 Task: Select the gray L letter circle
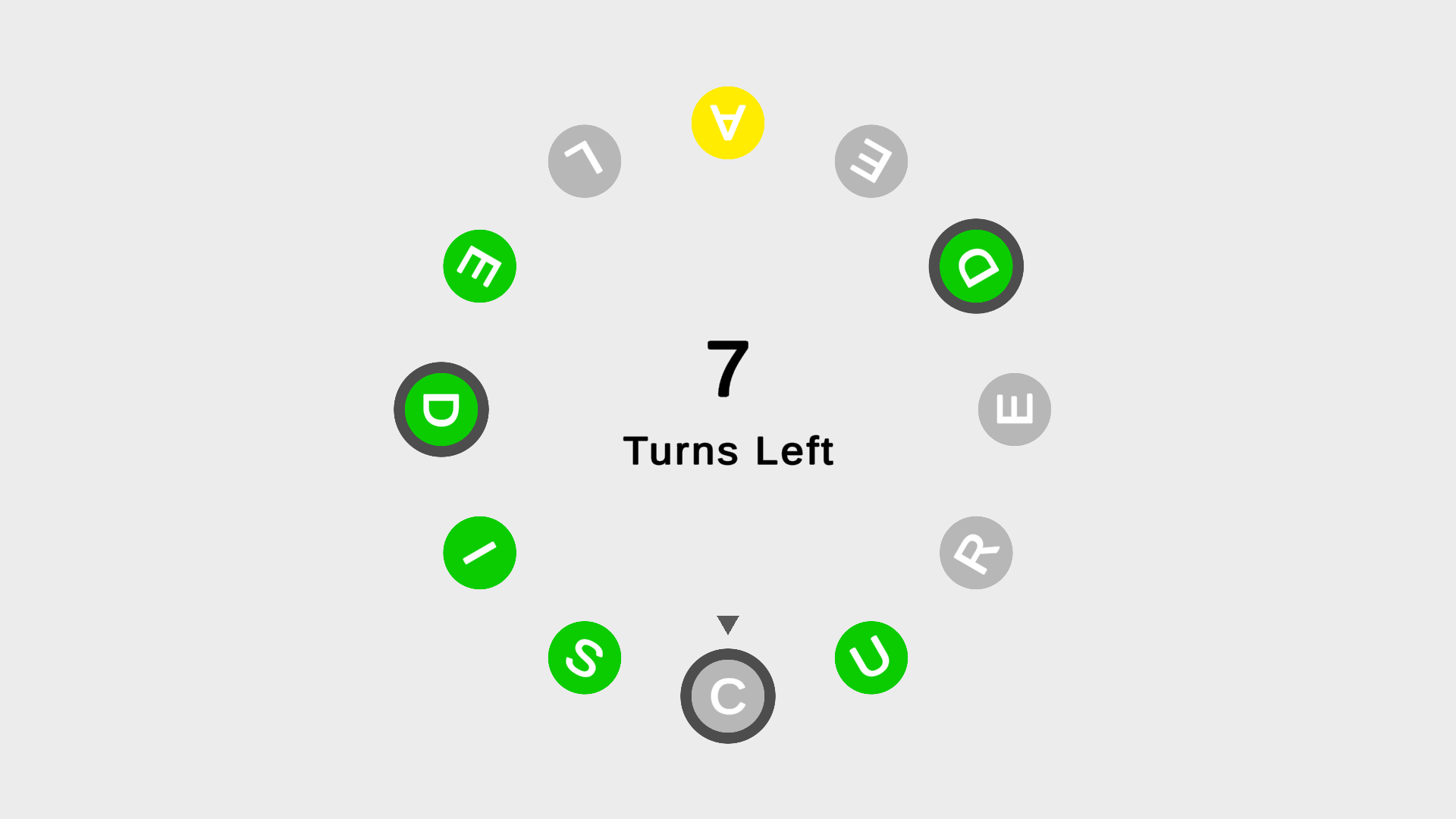585,162
